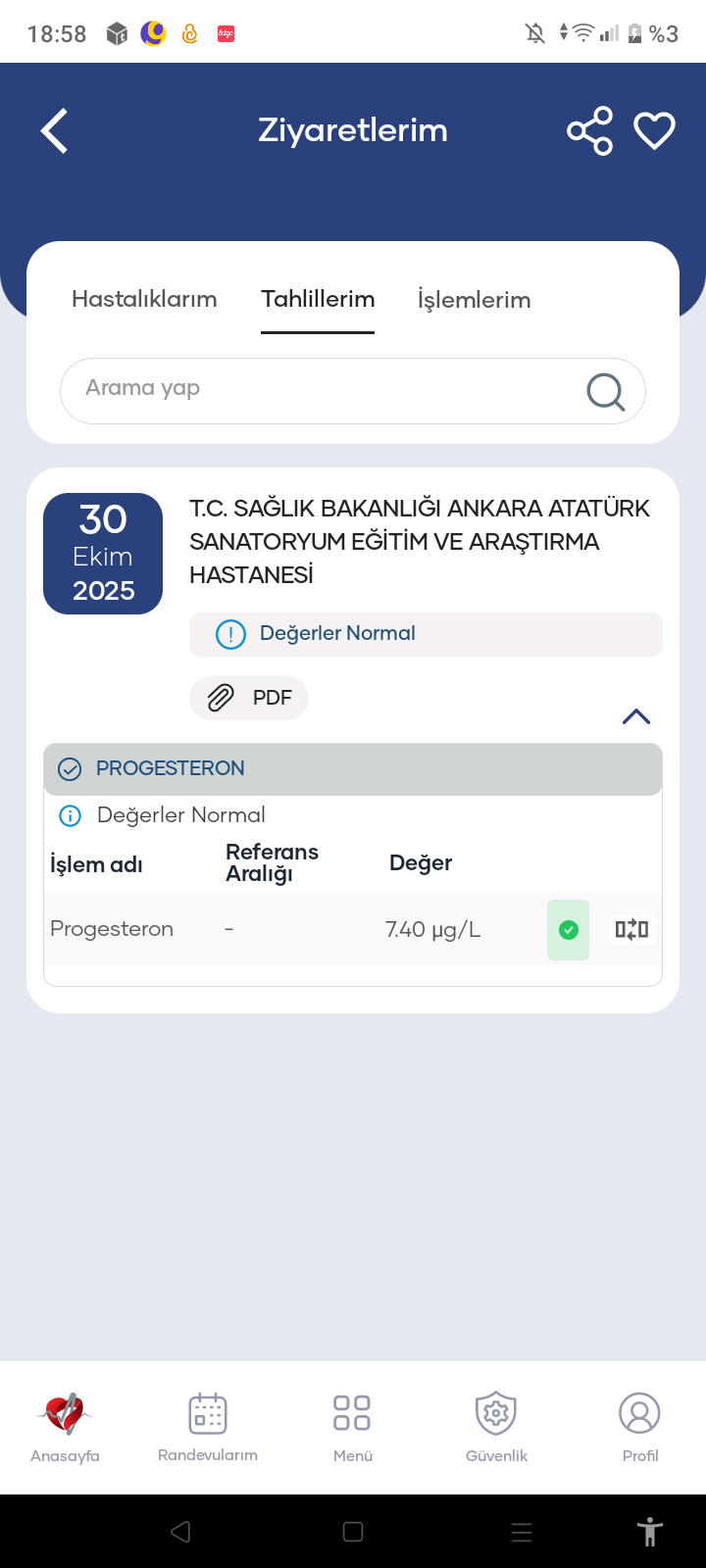Open the Güvenlik section
Viewport: 706px width, 1568px height.
[x=496, y=1427]
